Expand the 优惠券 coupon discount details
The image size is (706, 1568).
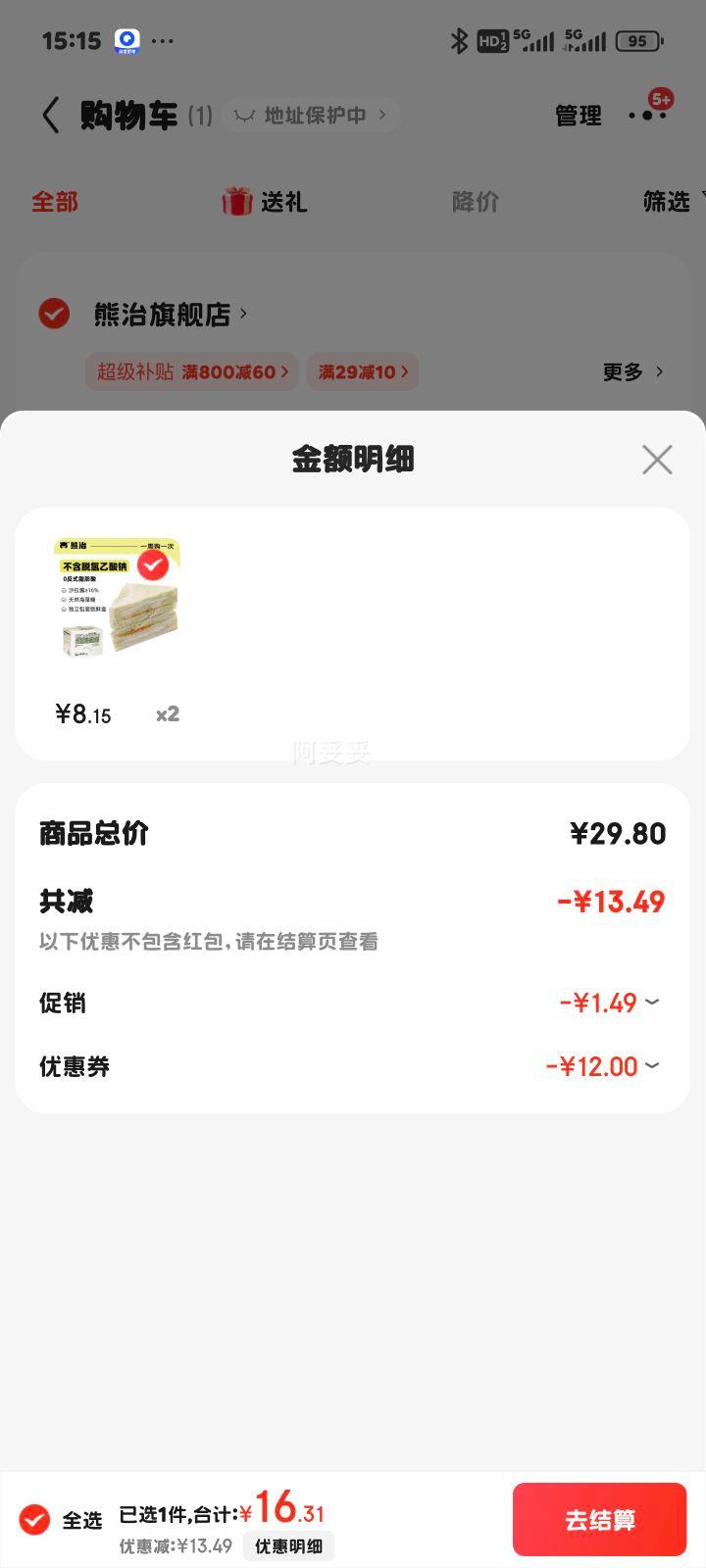coord(653,1066)
